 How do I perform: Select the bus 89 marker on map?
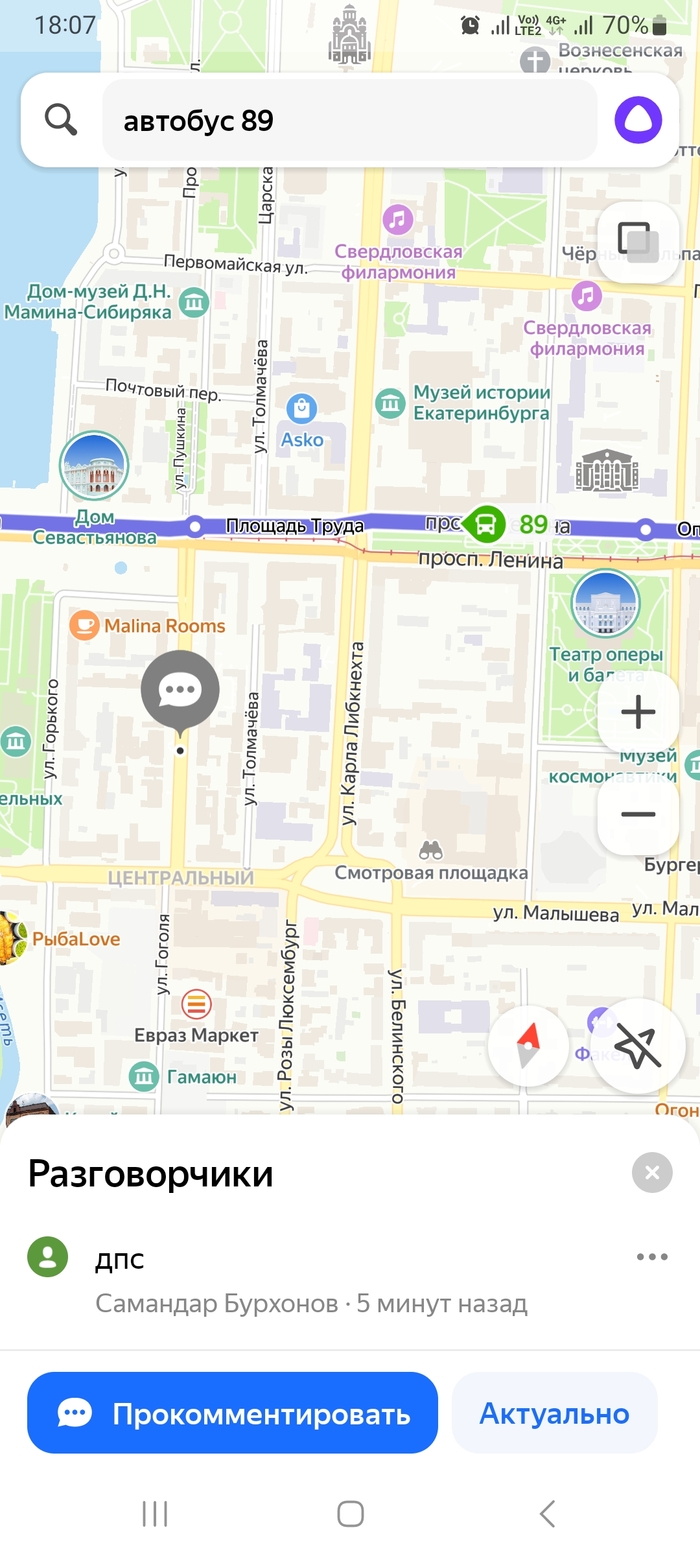[x=485, y=523]
